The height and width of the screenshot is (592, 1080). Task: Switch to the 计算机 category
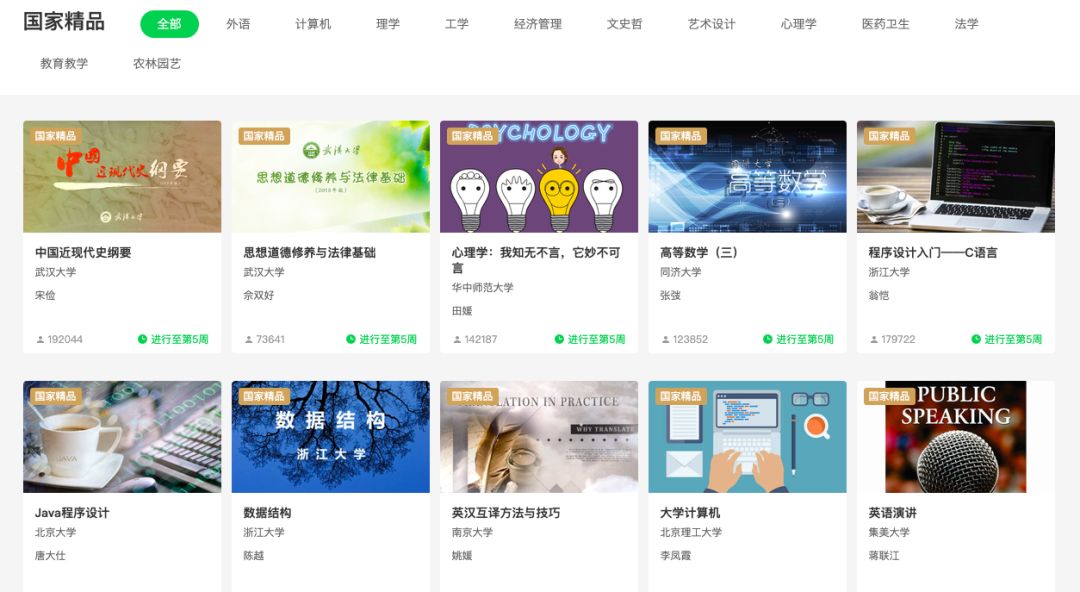[313, 24]
